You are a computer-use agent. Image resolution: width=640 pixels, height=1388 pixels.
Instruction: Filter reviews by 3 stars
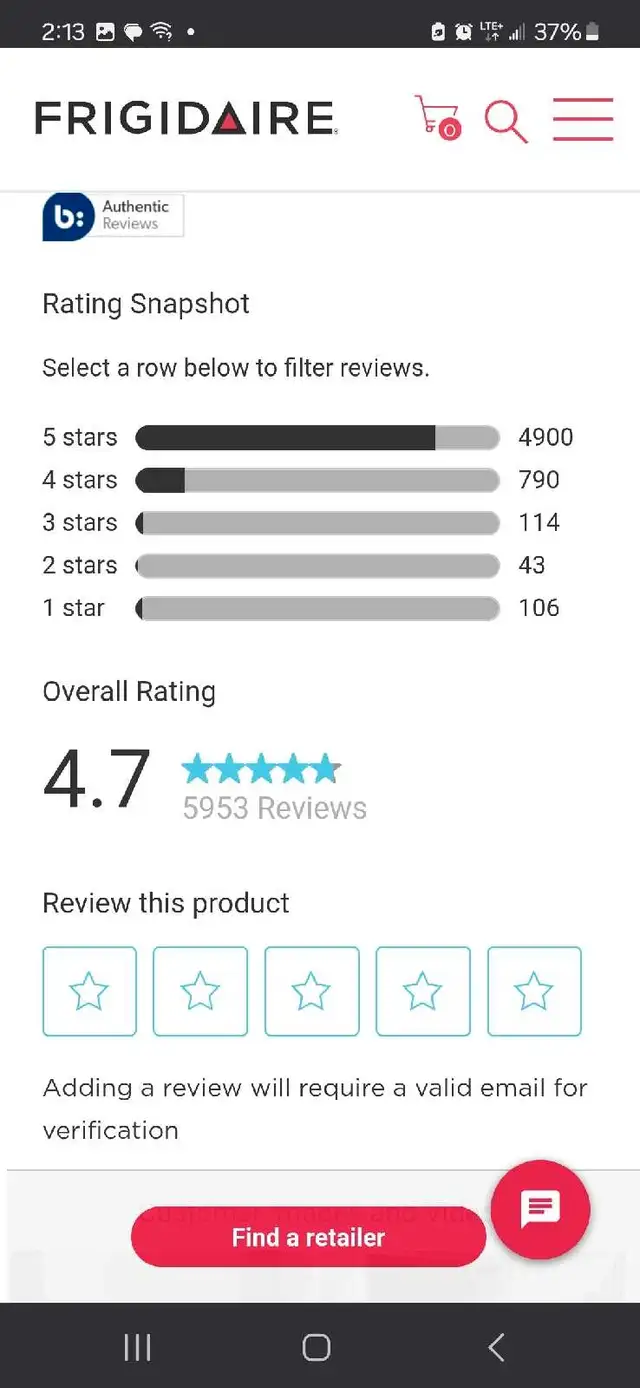pyautogui.click(x=308, y=522)
